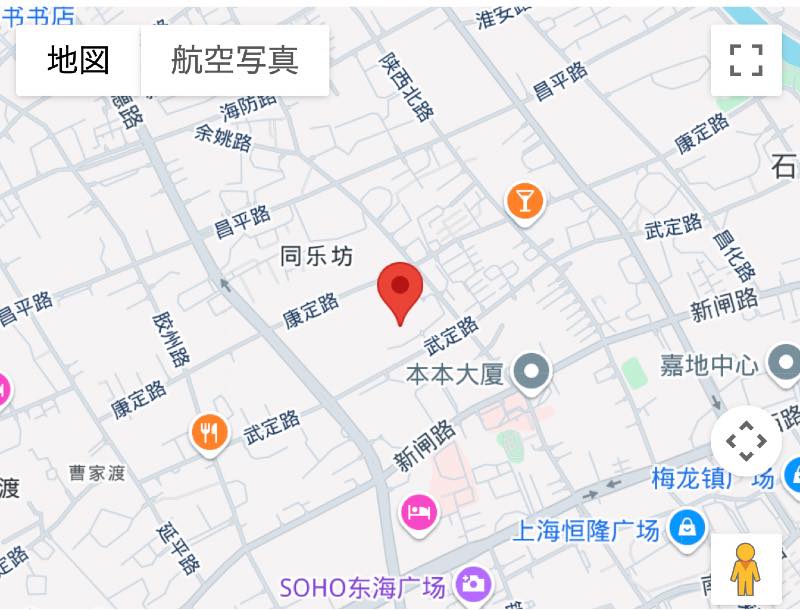Open the restaurant marker near 武定路
This screenshot has height=610, width=800.
coord(210,433)
